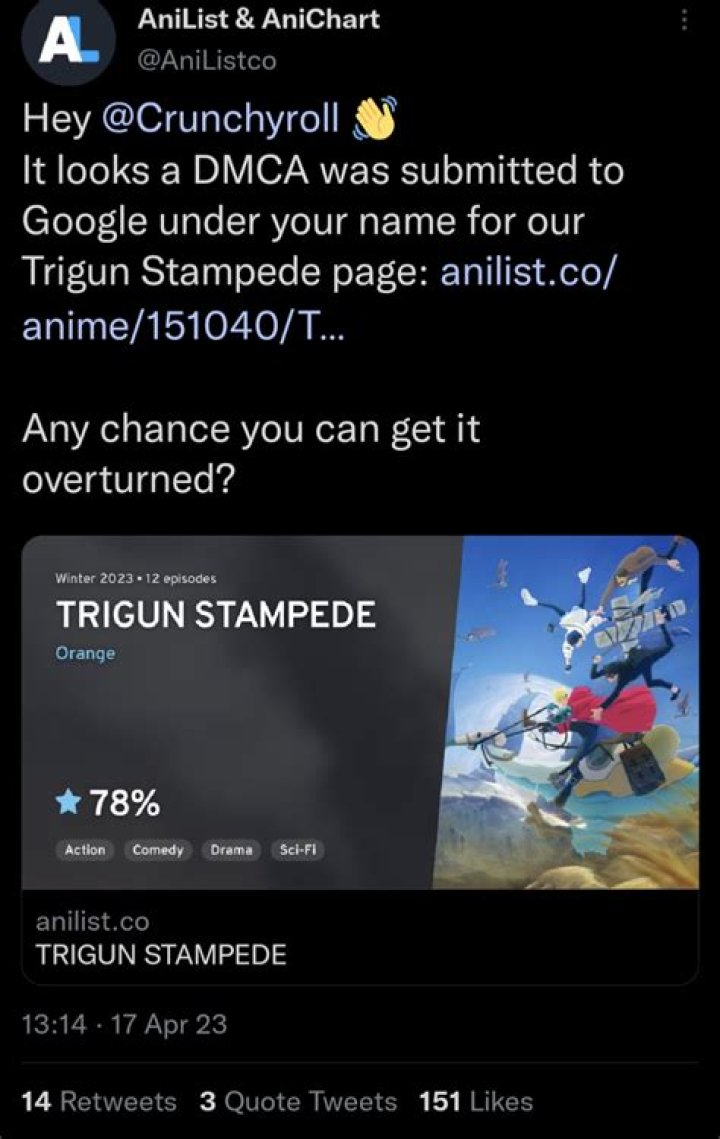Open the AniList & AniChart account name

(259, 18)
